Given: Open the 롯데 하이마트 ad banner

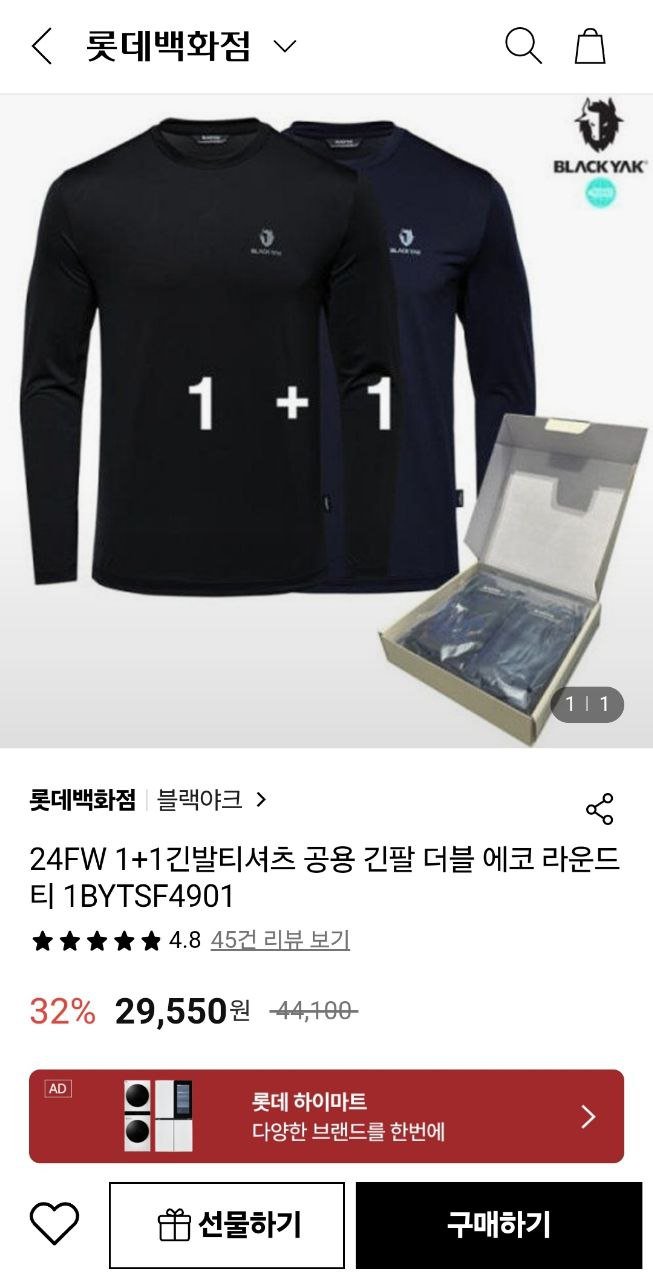Looking at the screenshot, I should 326,1116.
